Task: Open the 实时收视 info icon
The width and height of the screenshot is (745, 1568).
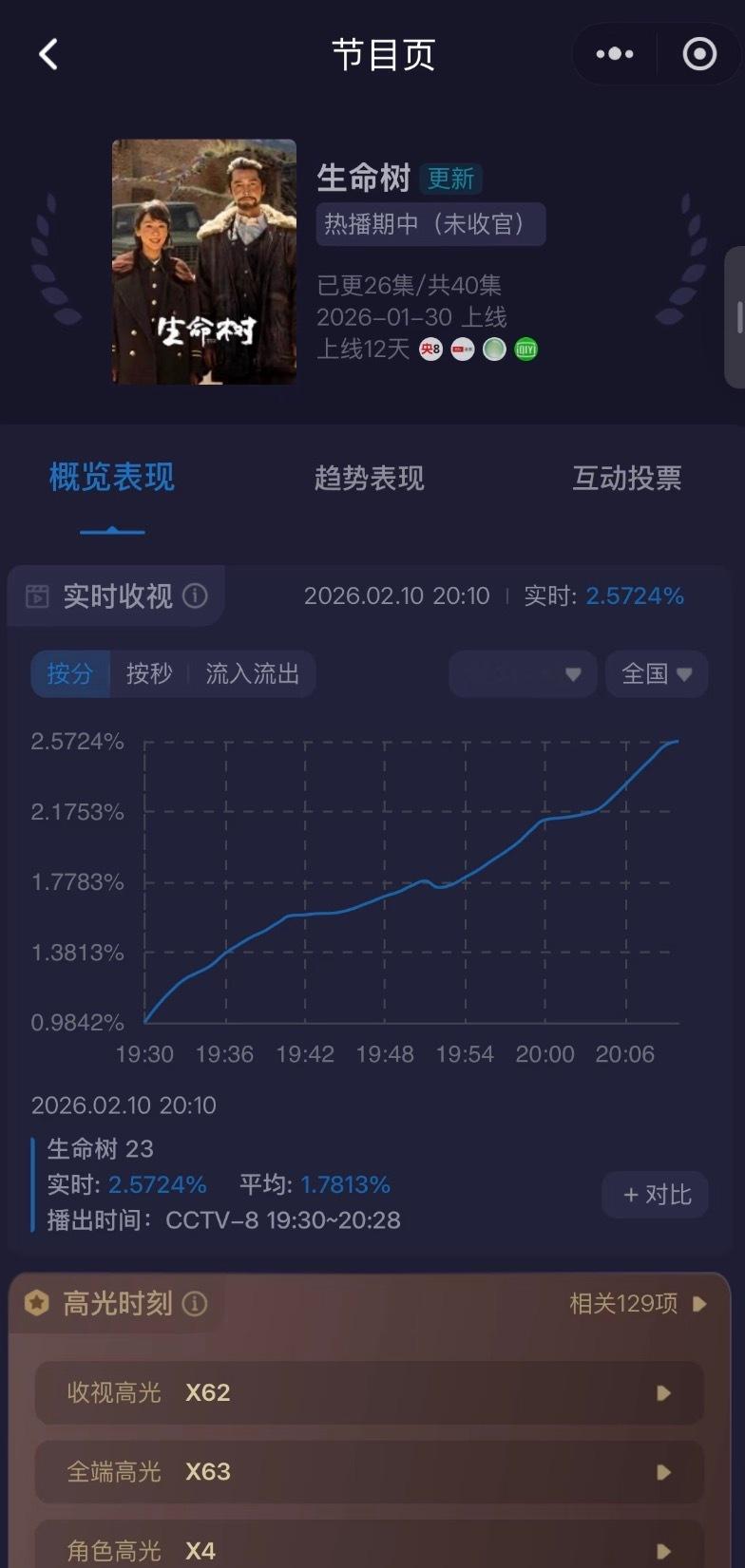Action: click(x=196, y=596)
